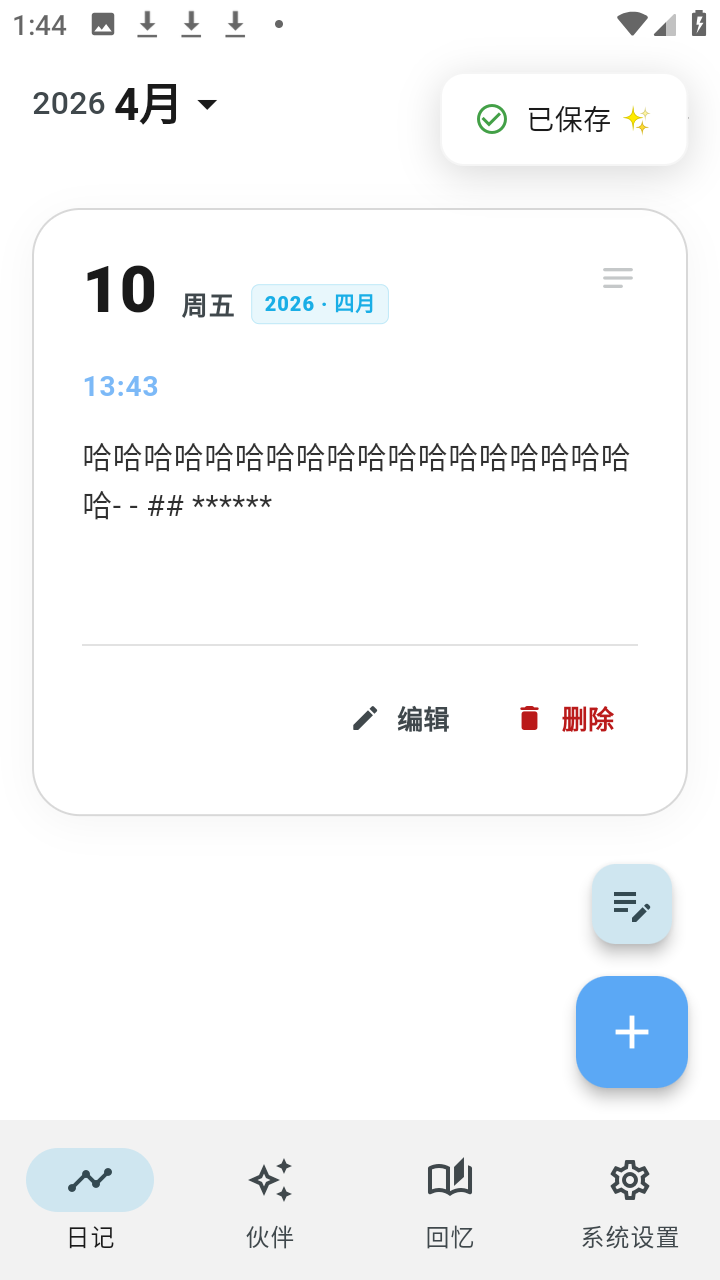Click the list options icon on the diary card
Screen dimensions: 720x1280
click(617, 278)
